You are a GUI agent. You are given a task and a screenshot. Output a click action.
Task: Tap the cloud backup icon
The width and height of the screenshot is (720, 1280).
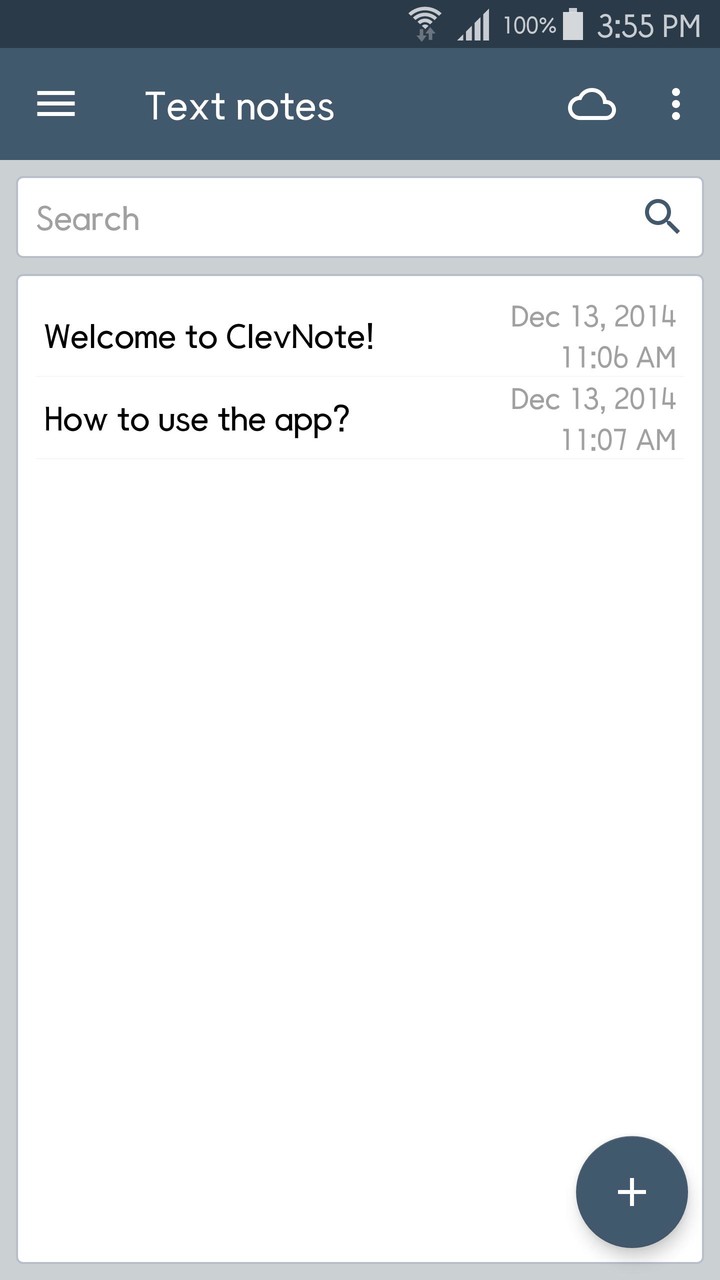tap(592, 104)
